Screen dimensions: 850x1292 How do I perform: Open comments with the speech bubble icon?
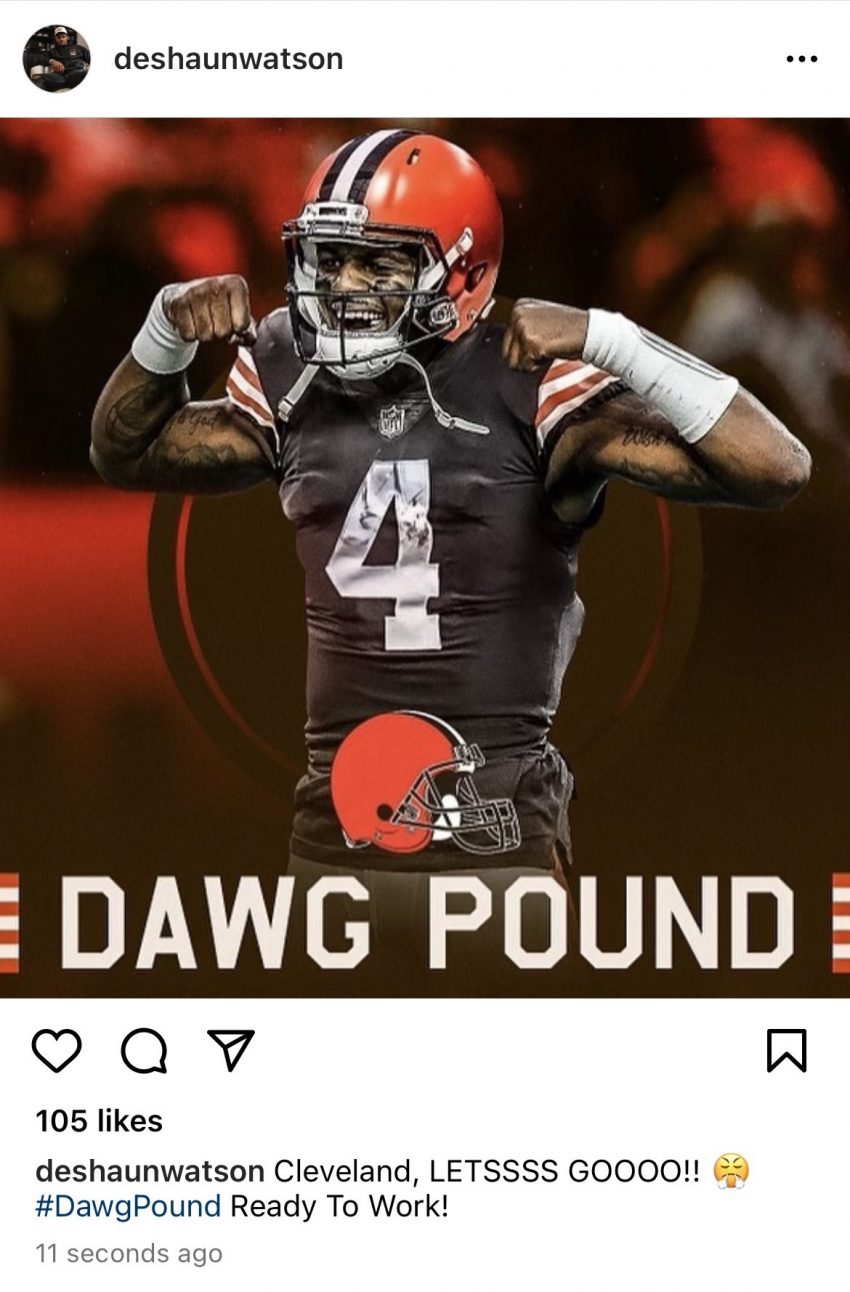click(145, 1051)
